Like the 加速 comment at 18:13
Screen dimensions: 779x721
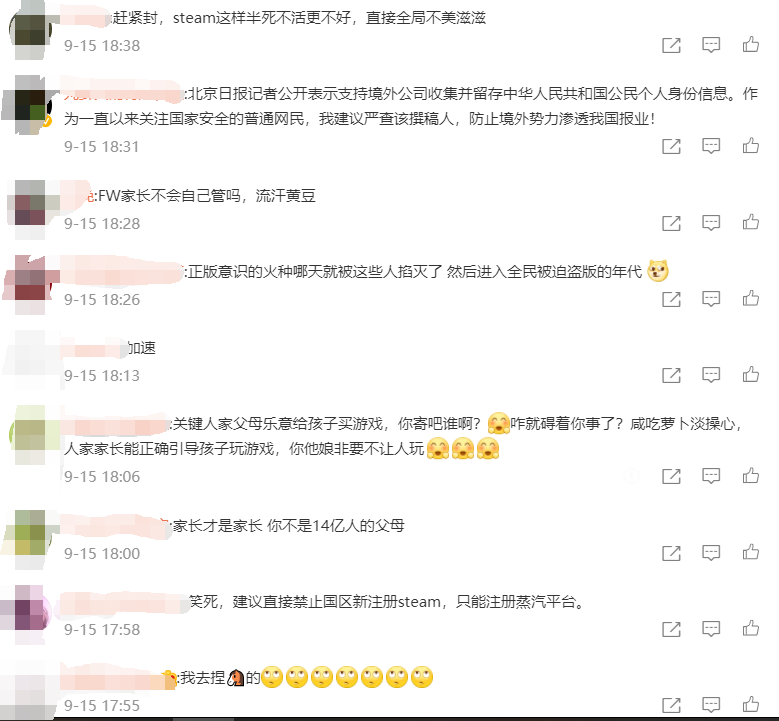coord(750,375)
